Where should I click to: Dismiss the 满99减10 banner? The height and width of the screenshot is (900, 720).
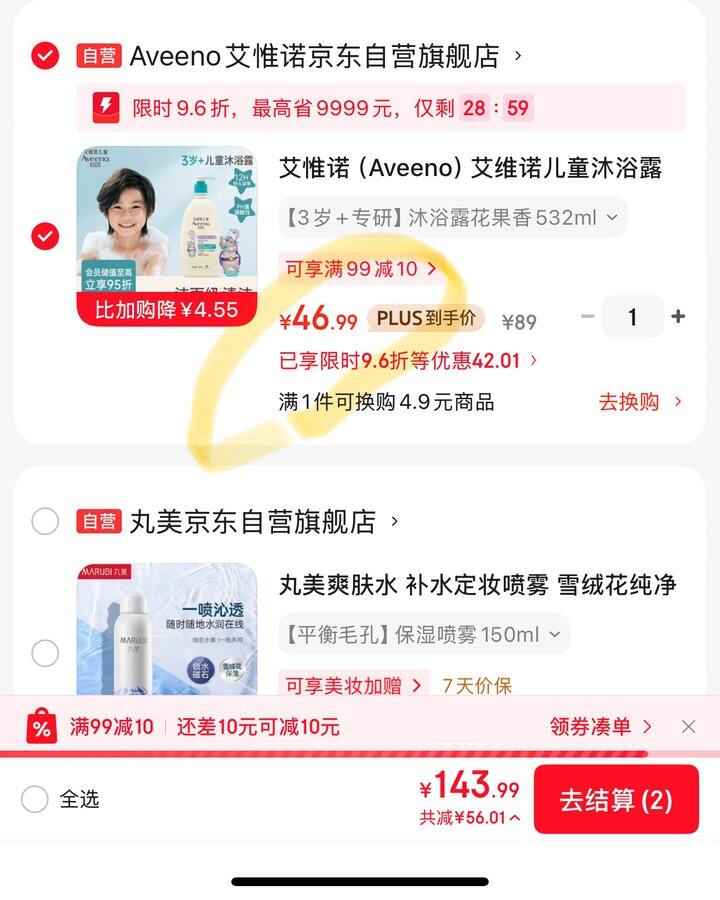[688, 727]
